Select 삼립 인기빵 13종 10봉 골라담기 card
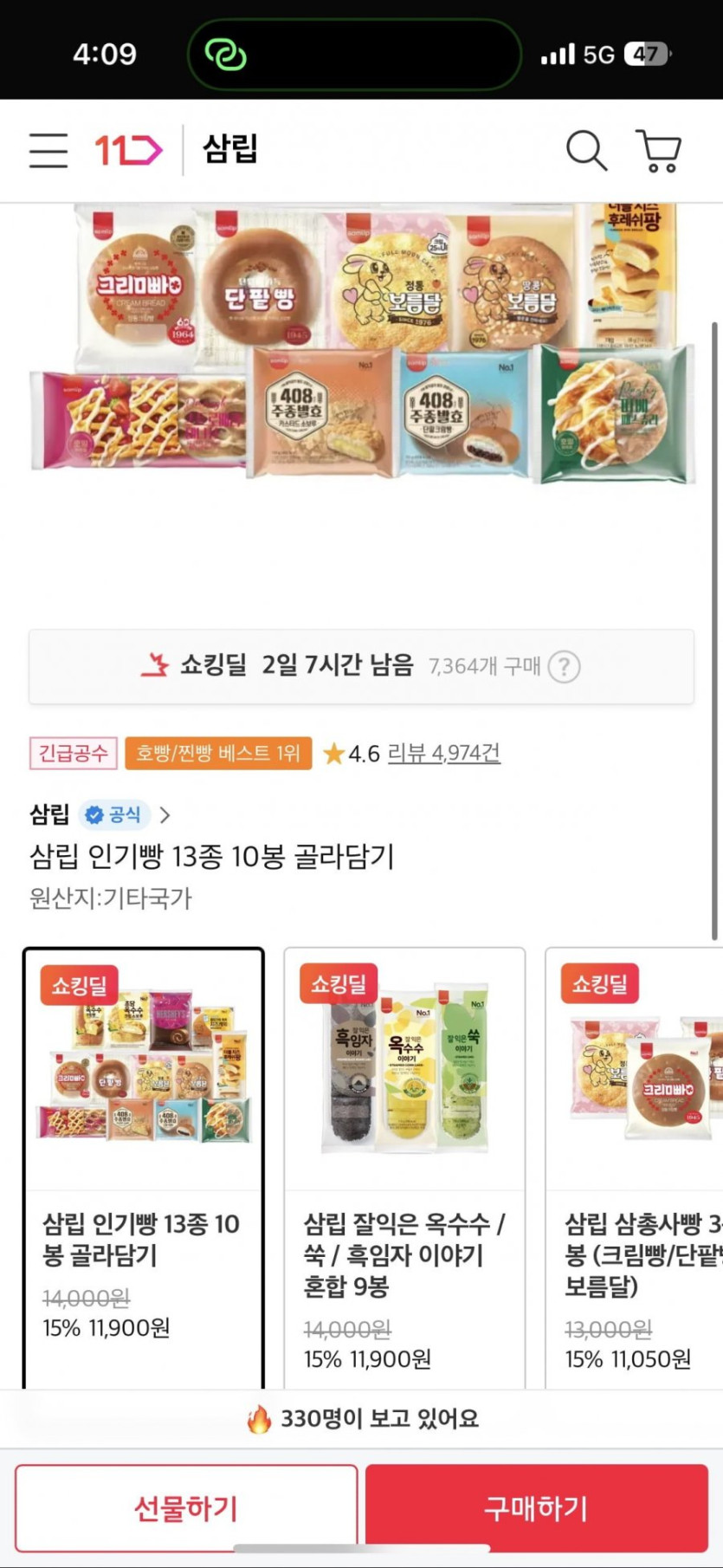This screenshot has height=1568, width=723. [x=144, y=1161]
